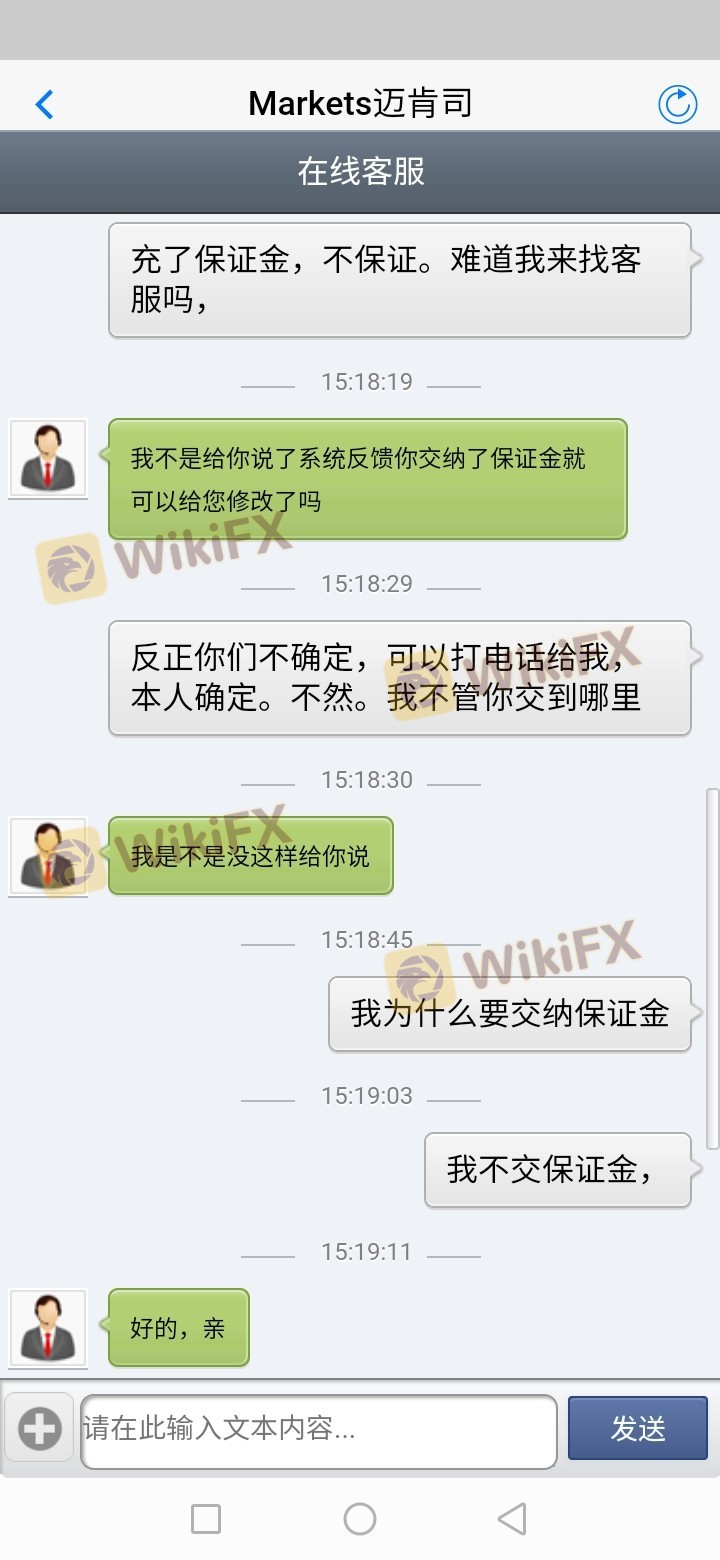Image resolution: width=720 pixels, height=1560 pixels.
Task: Go to the home screen
Action: [360, 1519]
